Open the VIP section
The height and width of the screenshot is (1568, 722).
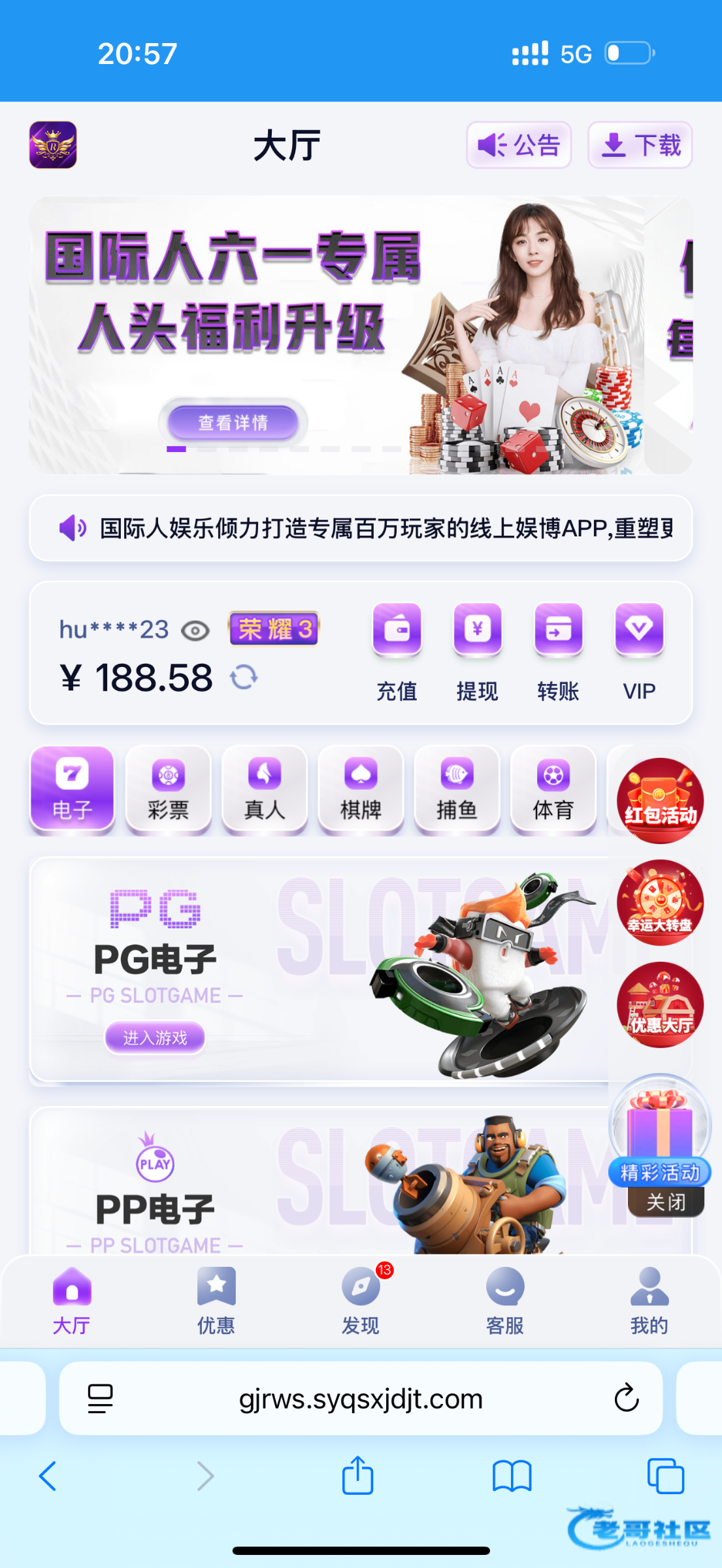click(638, 651)
